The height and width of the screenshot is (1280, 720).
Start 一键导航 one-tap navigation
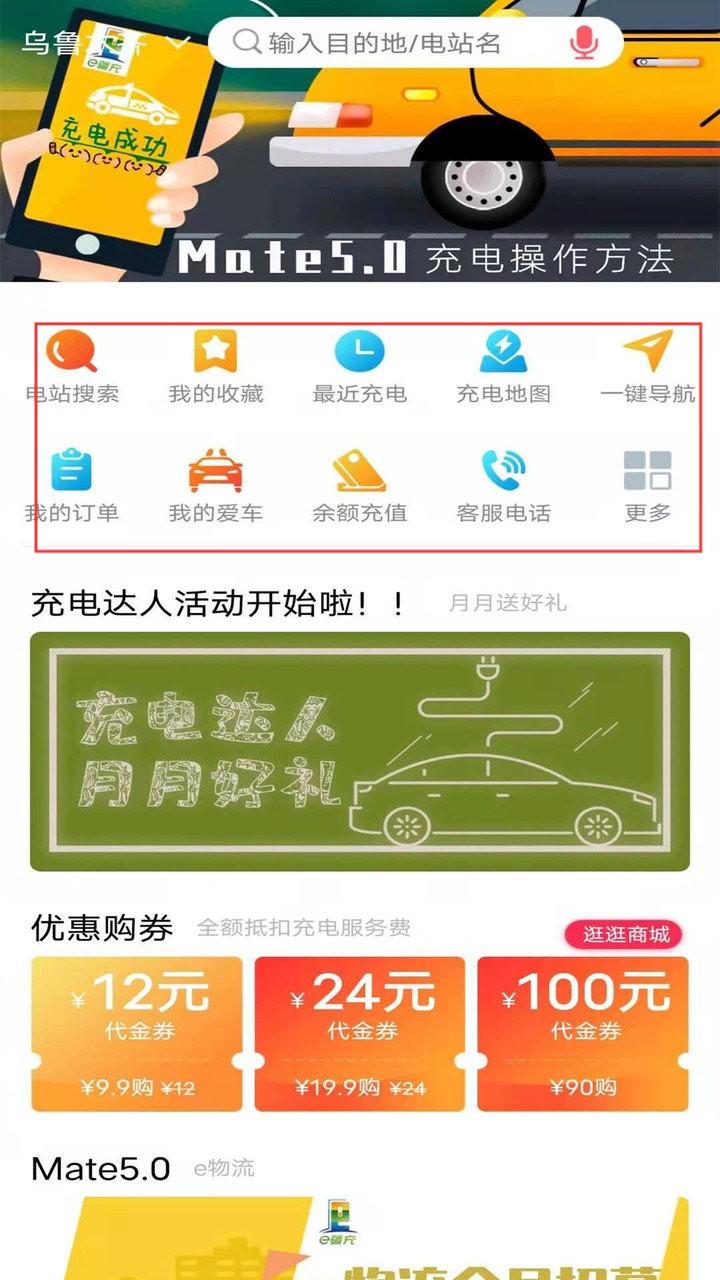click(x=648, y=367)
